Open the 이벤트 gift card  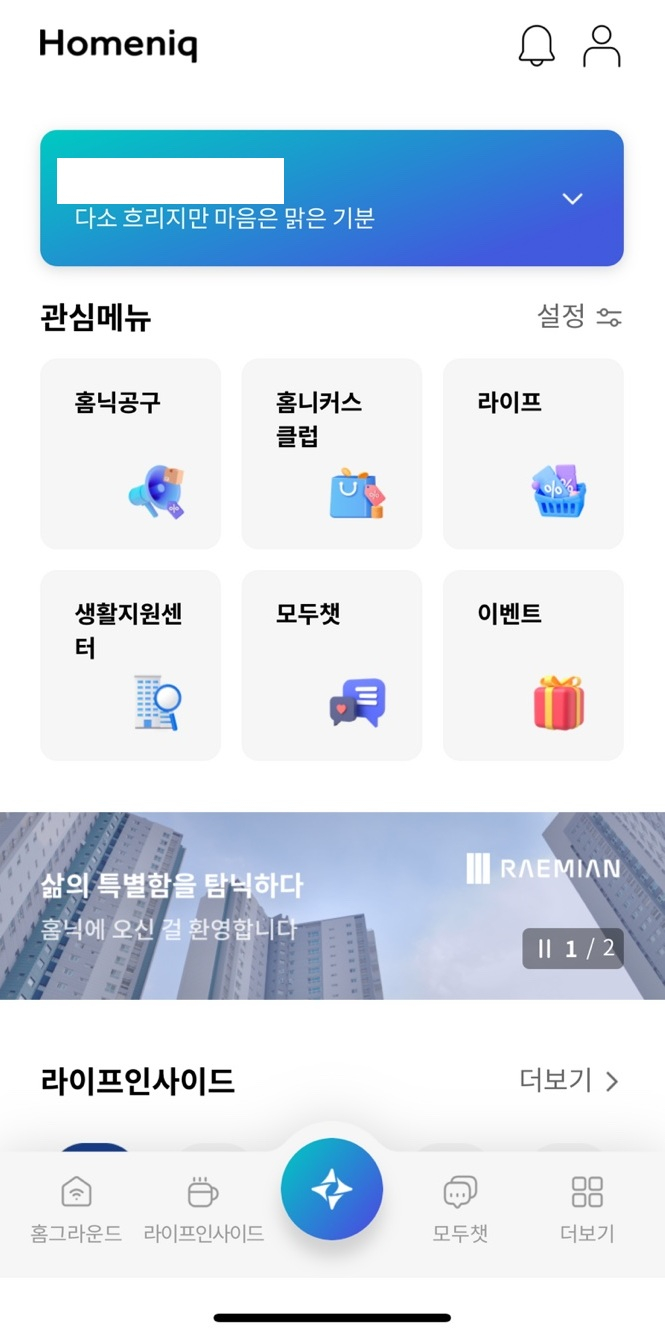pos(533,665)
